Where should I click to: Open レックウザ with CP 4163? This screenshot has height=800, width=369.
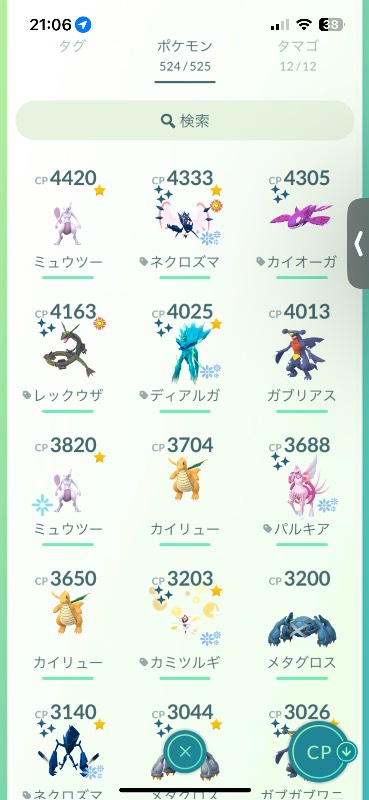[68, 357]
